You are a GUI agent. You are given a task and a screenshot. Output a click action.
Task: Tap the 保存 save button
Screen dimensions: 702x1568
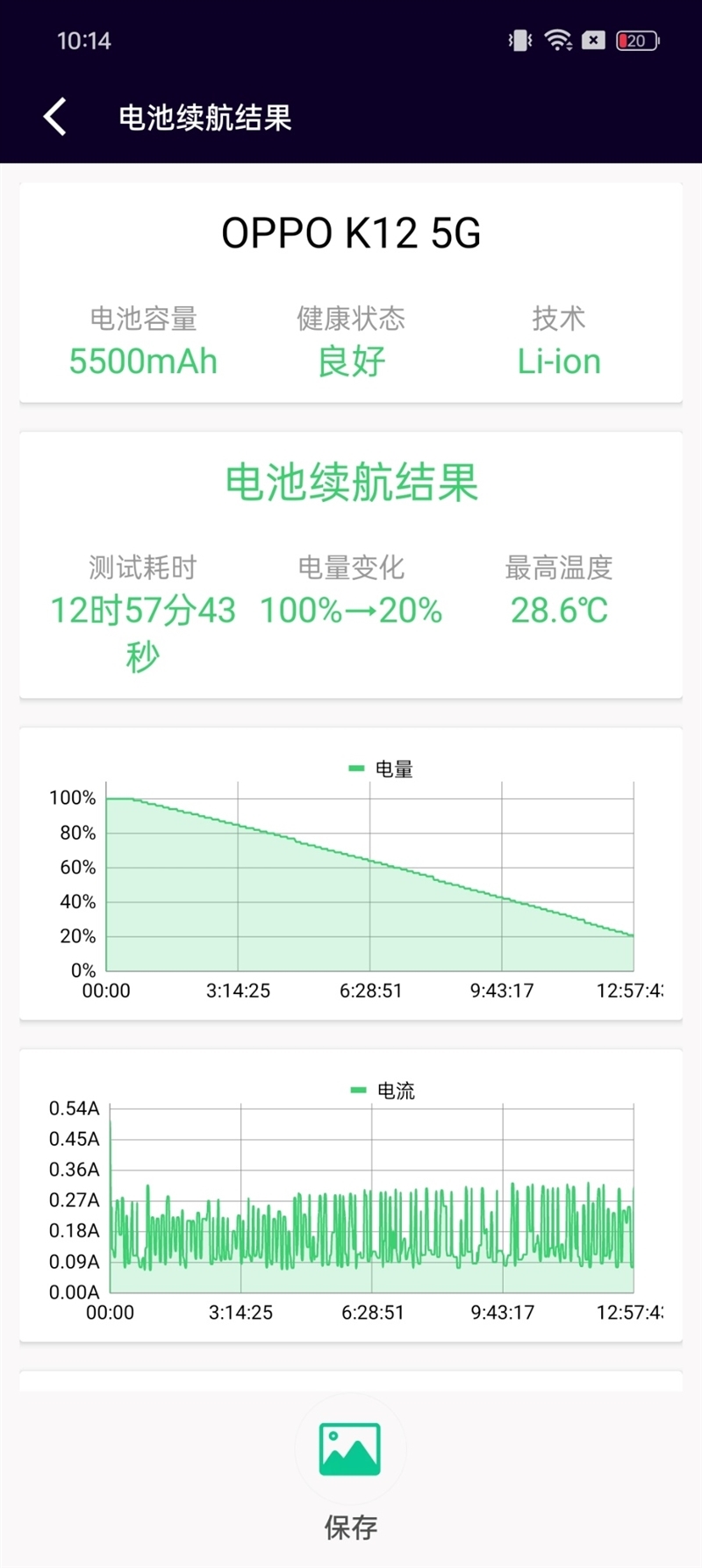(349, 1527)
